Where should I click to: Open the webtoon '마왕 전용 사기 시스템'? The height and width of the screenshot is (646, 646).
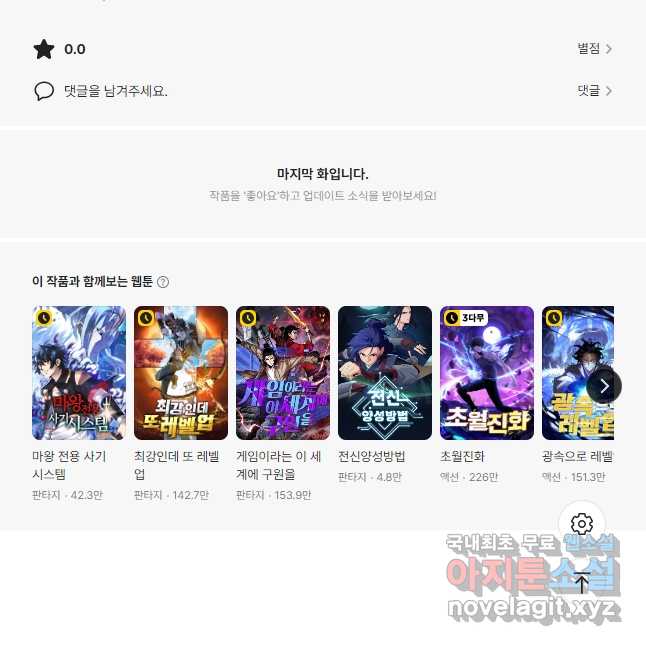[x=79, y=373]
